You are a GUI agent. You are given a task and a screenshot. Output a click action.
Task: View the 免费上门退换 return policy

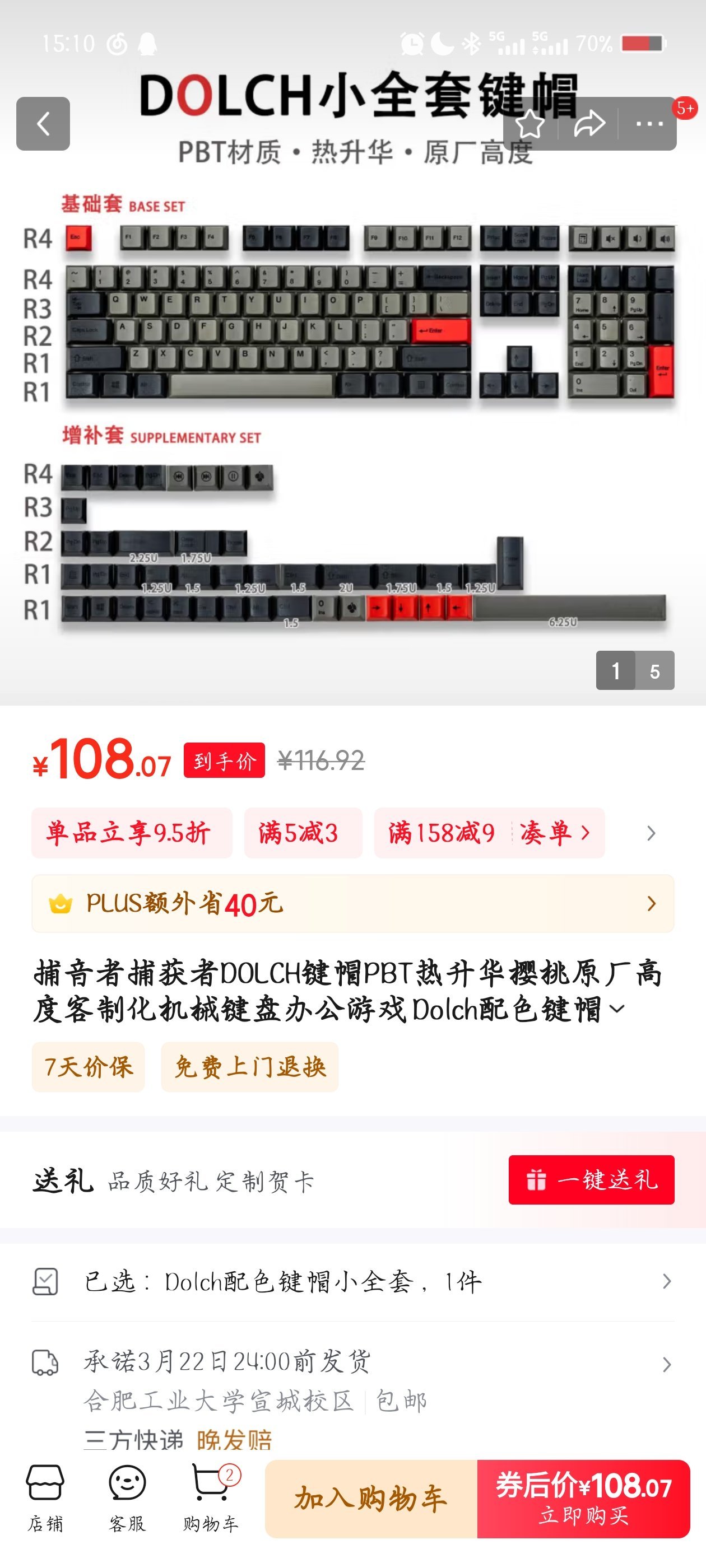pos(250,1066)
